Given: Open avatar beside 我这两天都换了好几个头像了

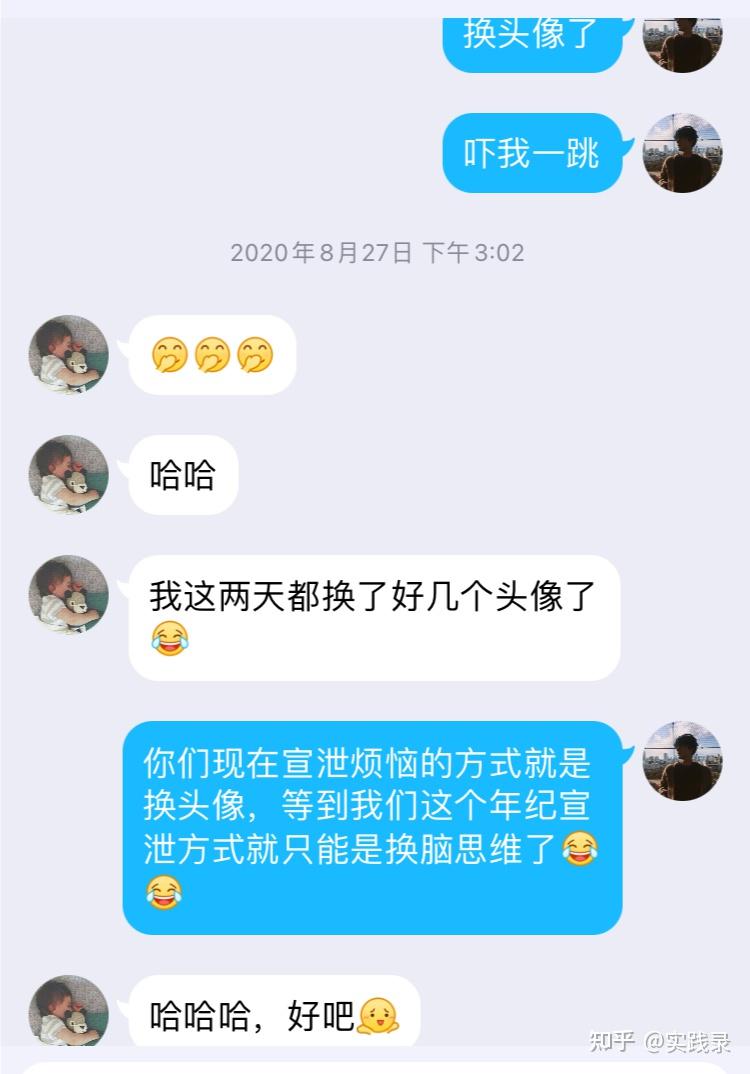Looking at the screenshot, I should [x=68, y=595].
